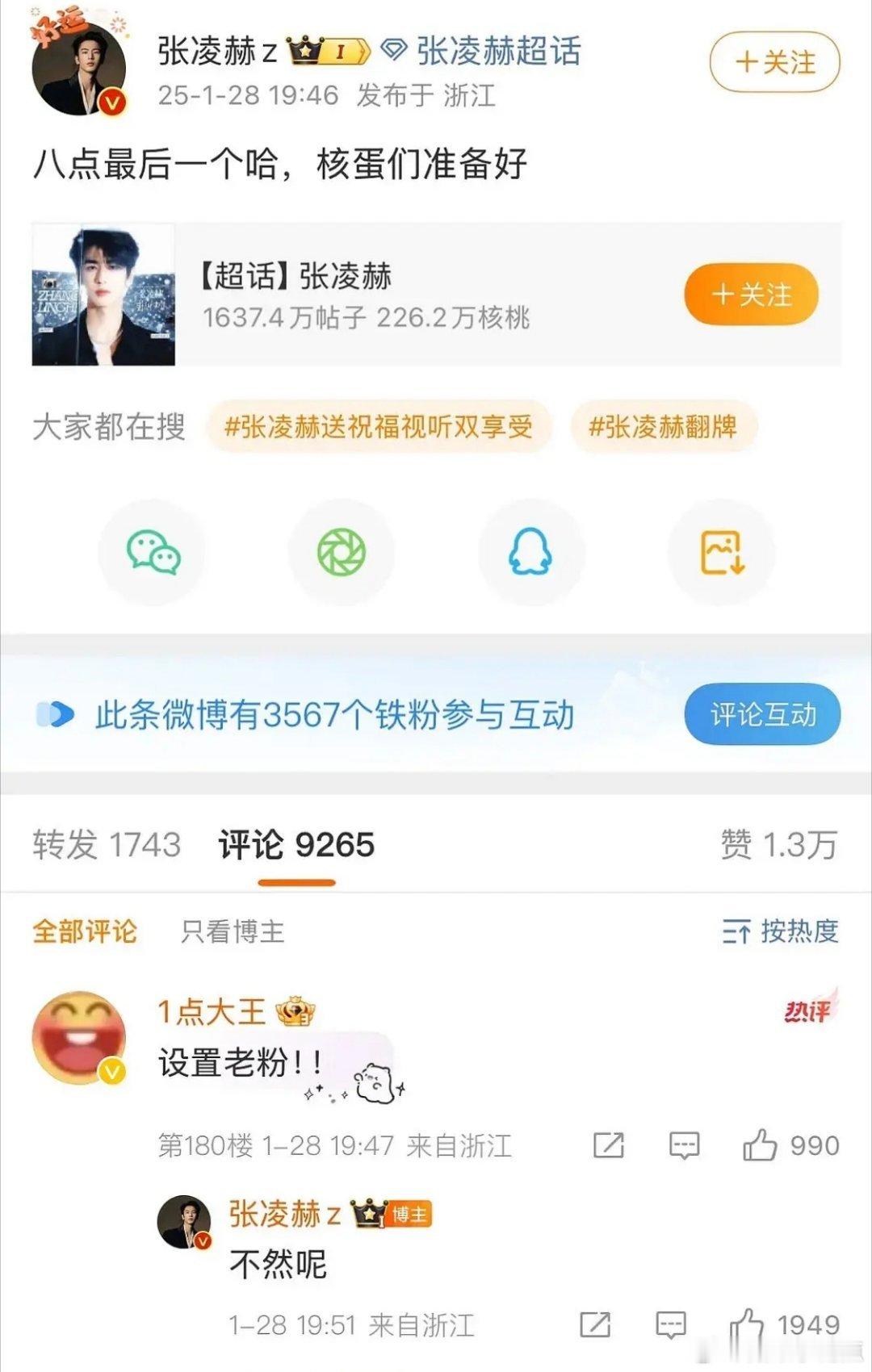This screenshot has width=872, height=1372.
Task: Follow 张凌赫z via the top 关注 button
Action: [772, 61]
